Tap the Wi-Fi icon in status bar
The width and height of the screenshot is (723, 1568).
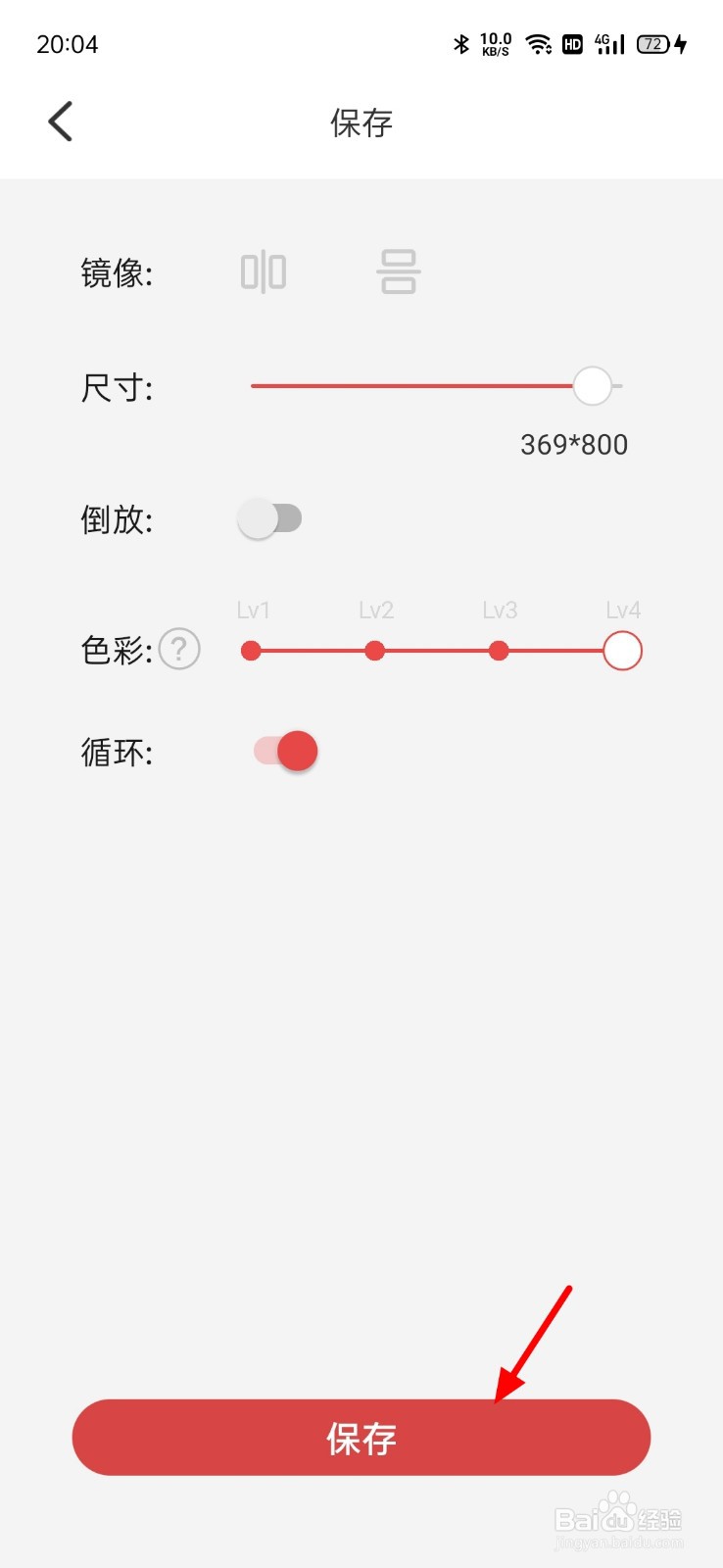(x=538, y=43)
